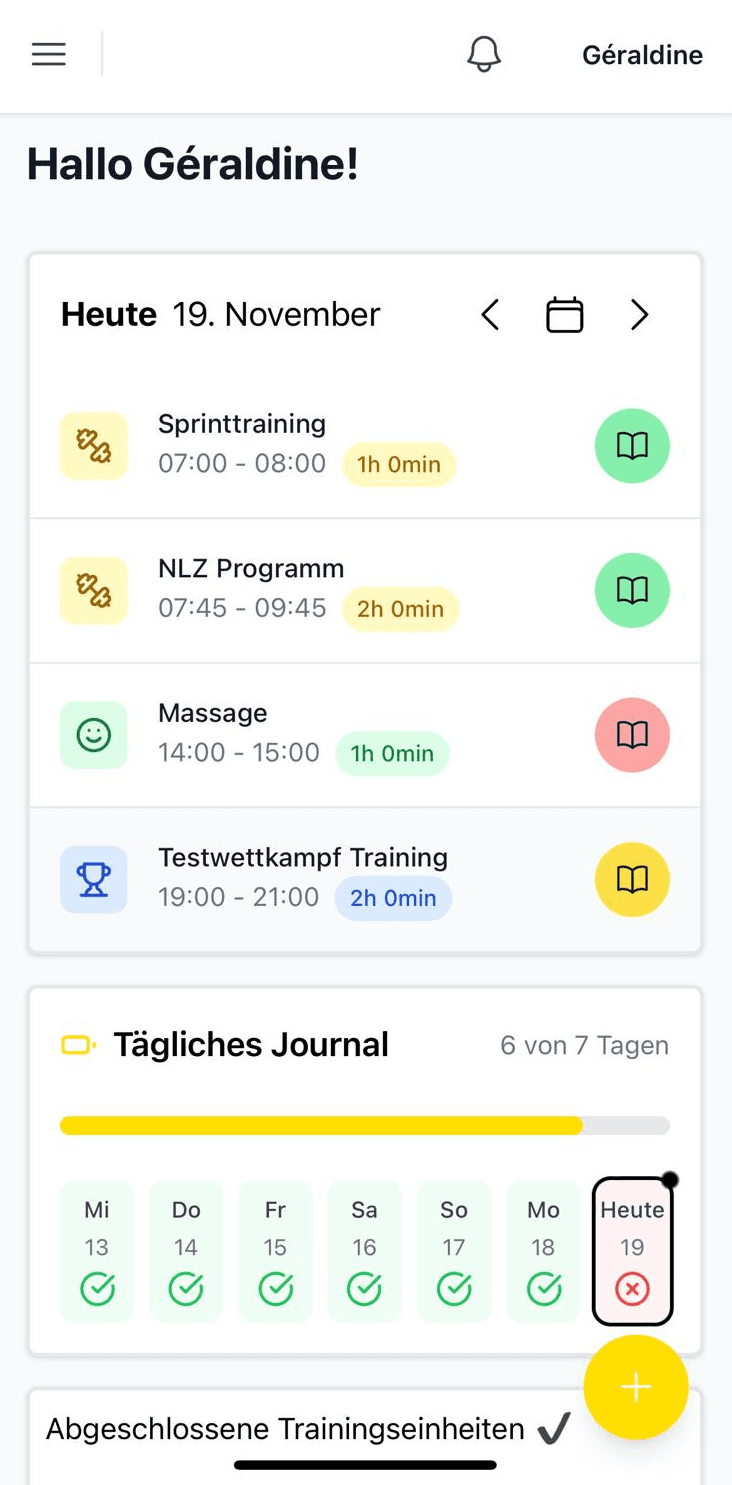Tap the green book icon for Sprinttraining

(x=632, y=446)
